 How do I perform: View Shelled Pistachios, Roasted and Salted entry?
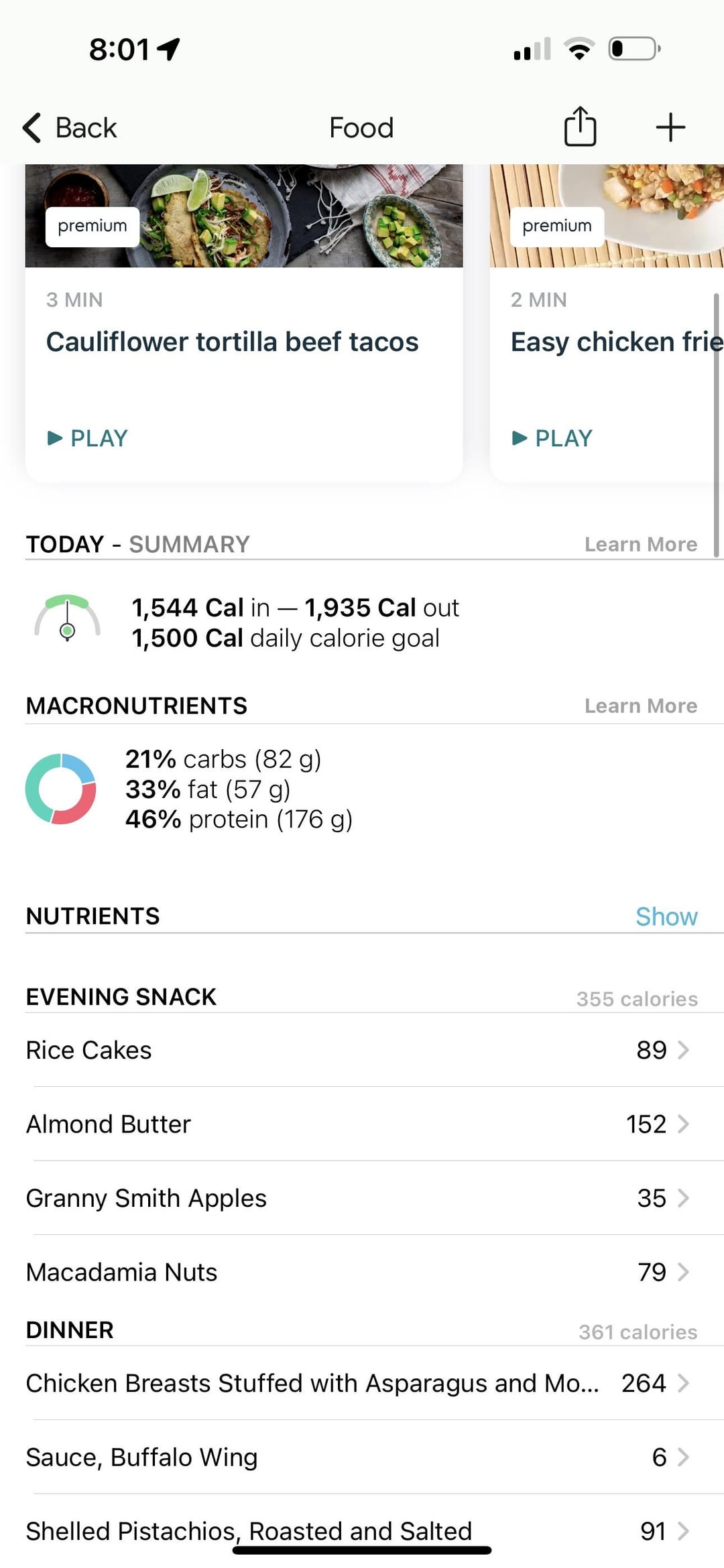[362, 1531]
